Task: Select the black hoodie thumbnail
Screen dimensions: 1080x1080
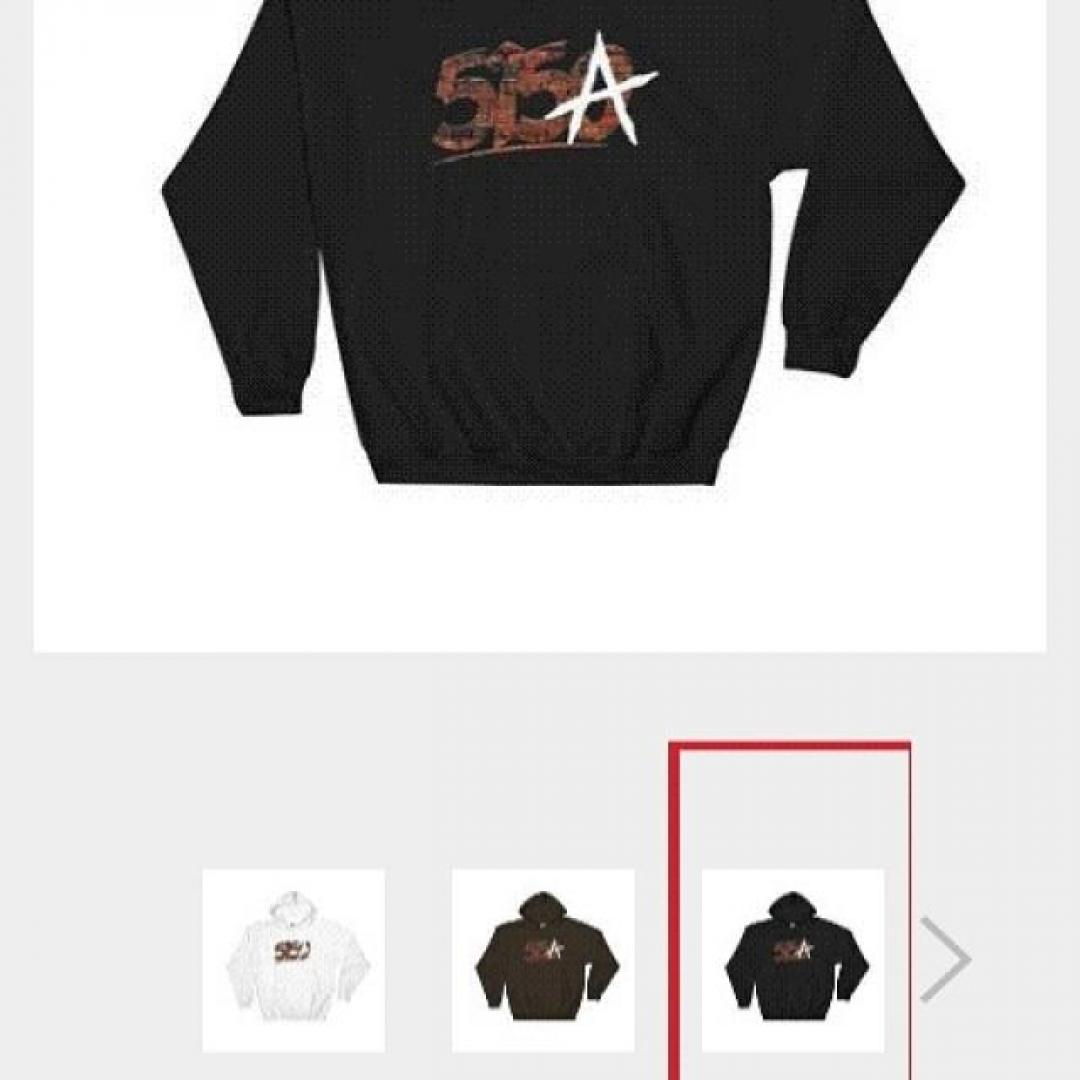Action: point(792,960)
